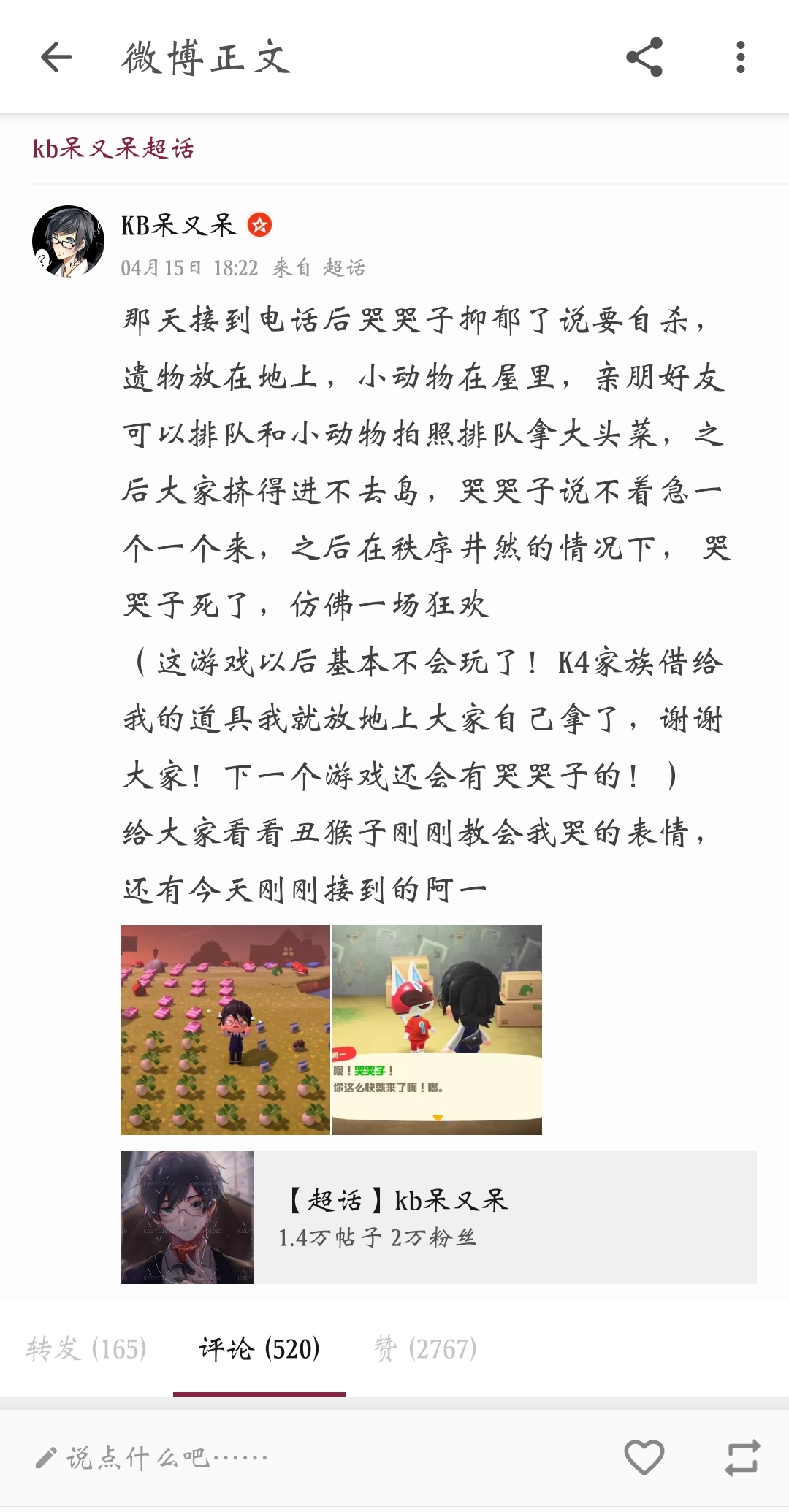View KB呆又呆's profile avatar
Screen dimensions: 789x1512
tap(69, 241)
